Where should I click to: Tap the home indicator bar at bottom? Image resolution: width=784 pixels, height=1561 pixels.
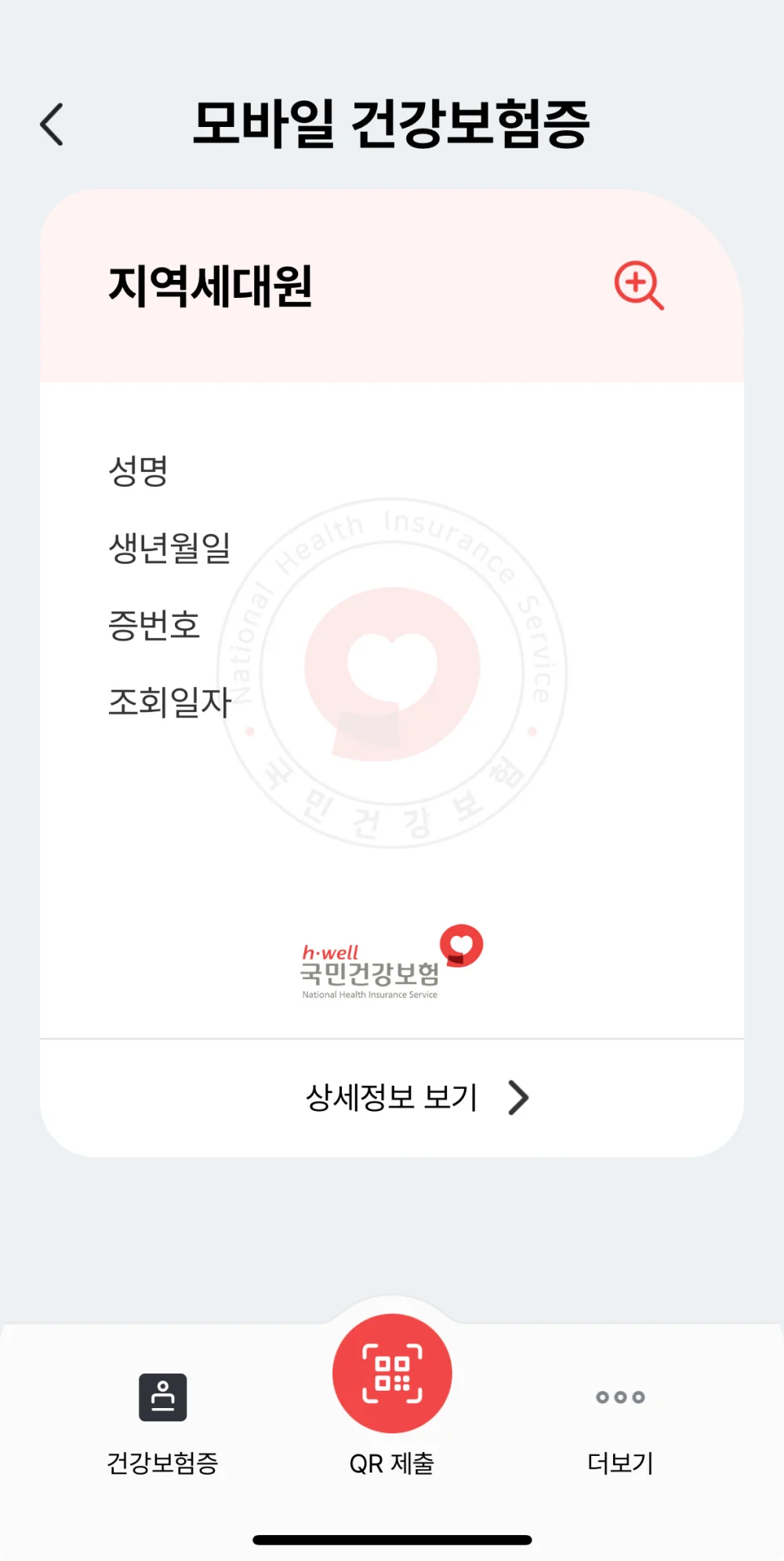click(392, 1537)
